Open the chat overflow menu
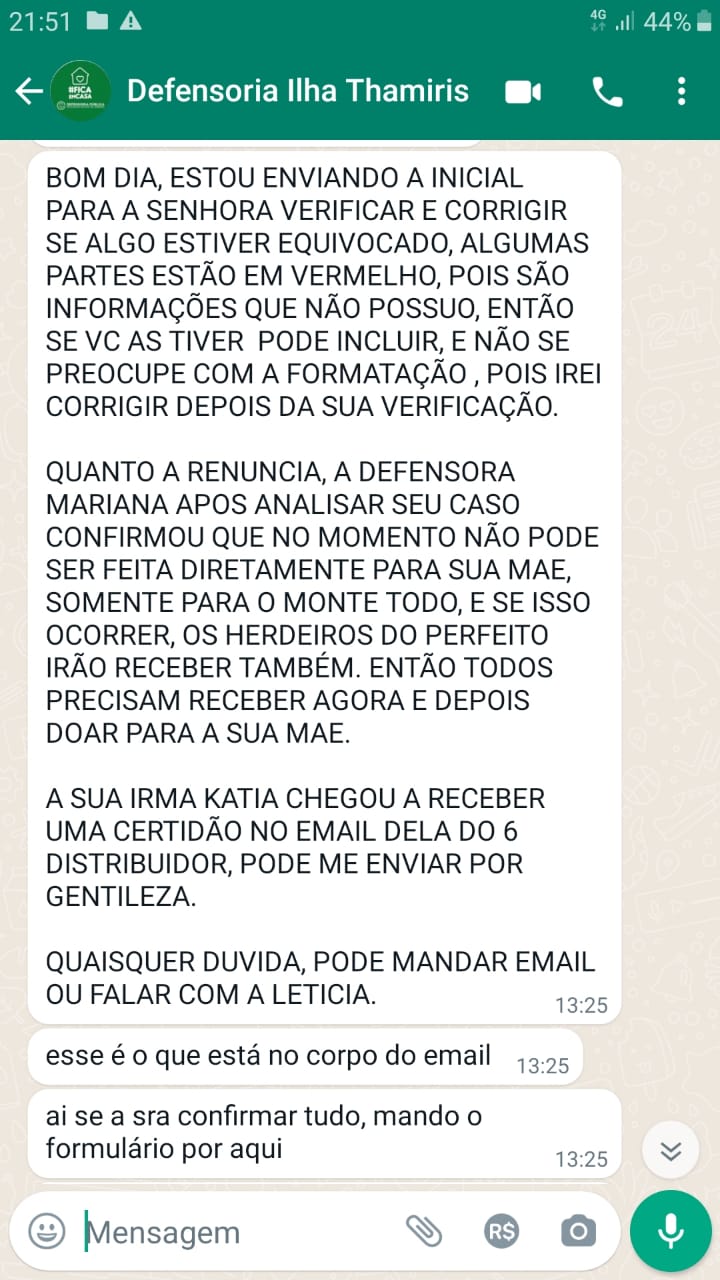The image size is (720, 1280). [x=681, y=92]
